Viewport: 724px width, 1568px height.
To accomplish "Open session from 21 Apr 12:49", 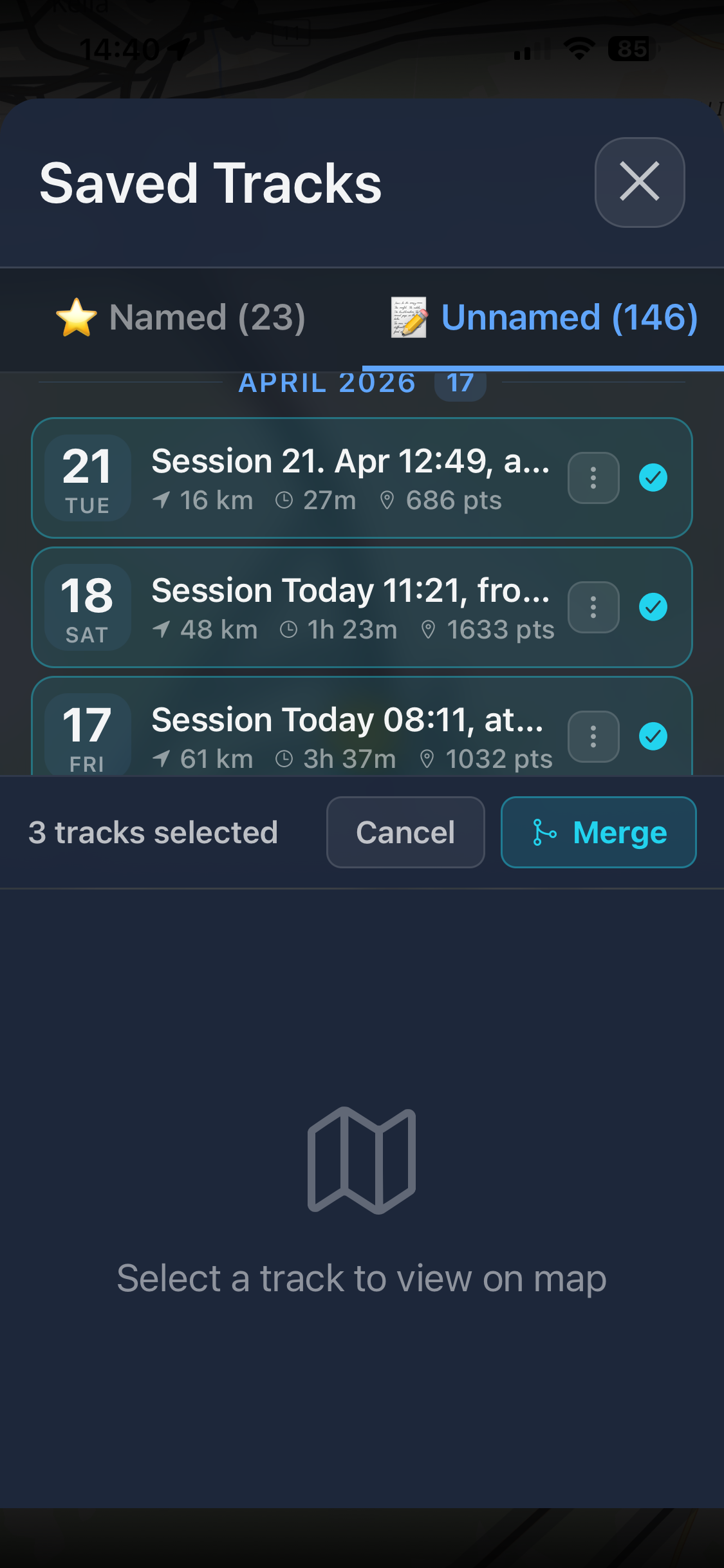I will (x=350, y=478).
